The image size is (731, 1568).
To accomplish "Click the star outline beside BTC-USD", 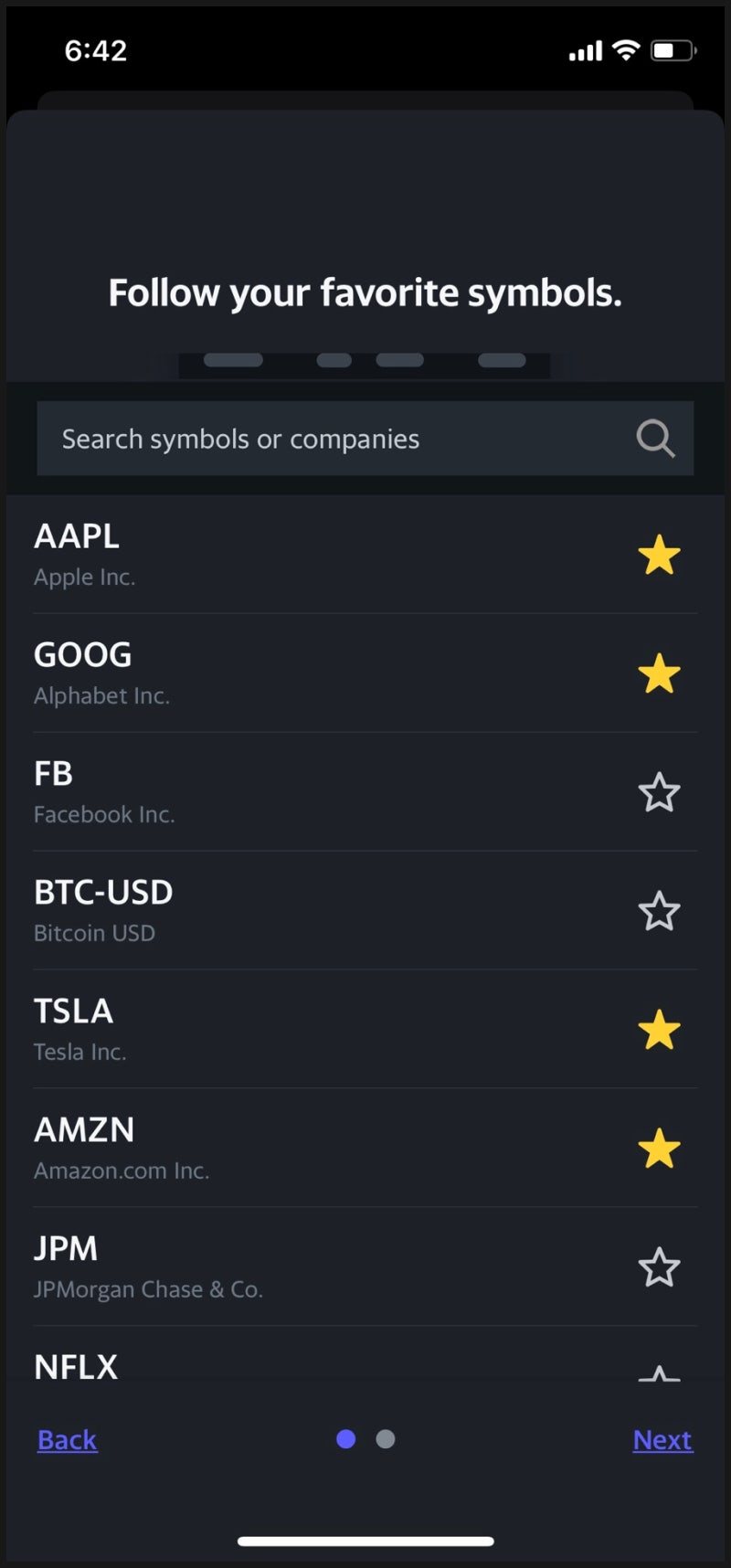I will (660, 911).
